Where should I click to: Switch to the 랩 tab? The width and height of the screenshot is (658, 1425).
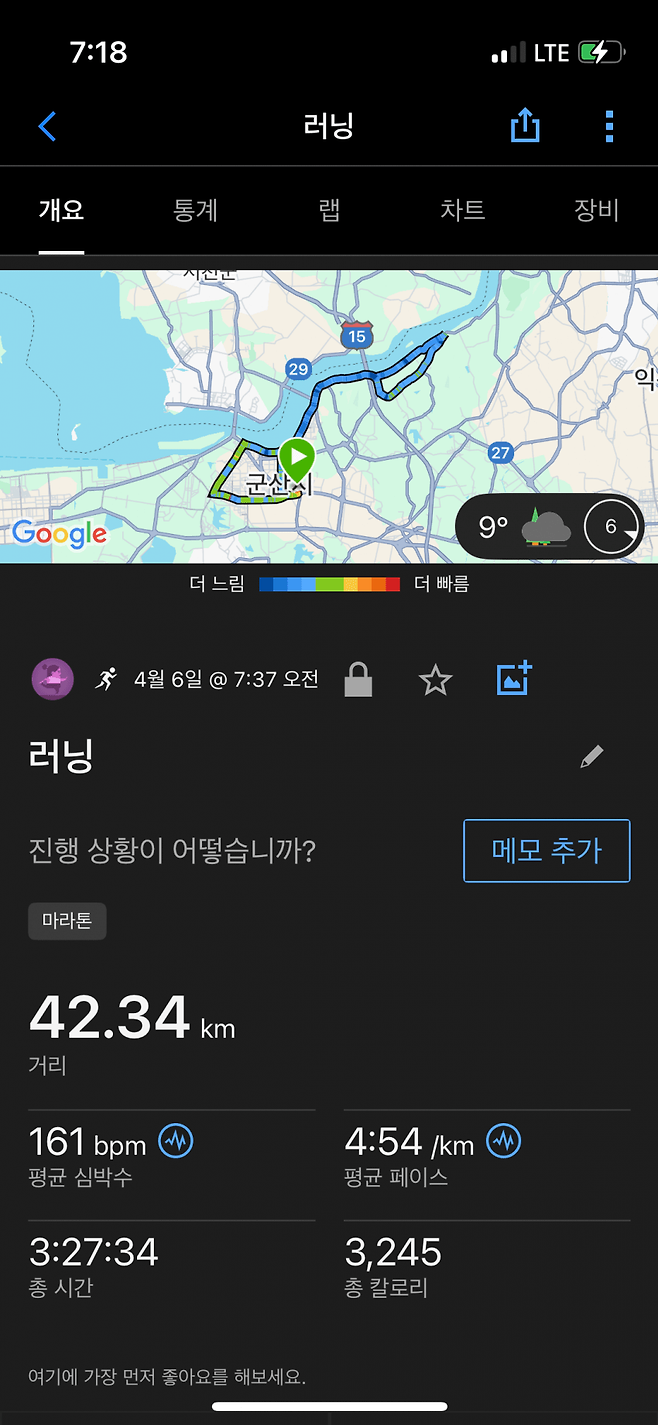click(x=329, y=210)
